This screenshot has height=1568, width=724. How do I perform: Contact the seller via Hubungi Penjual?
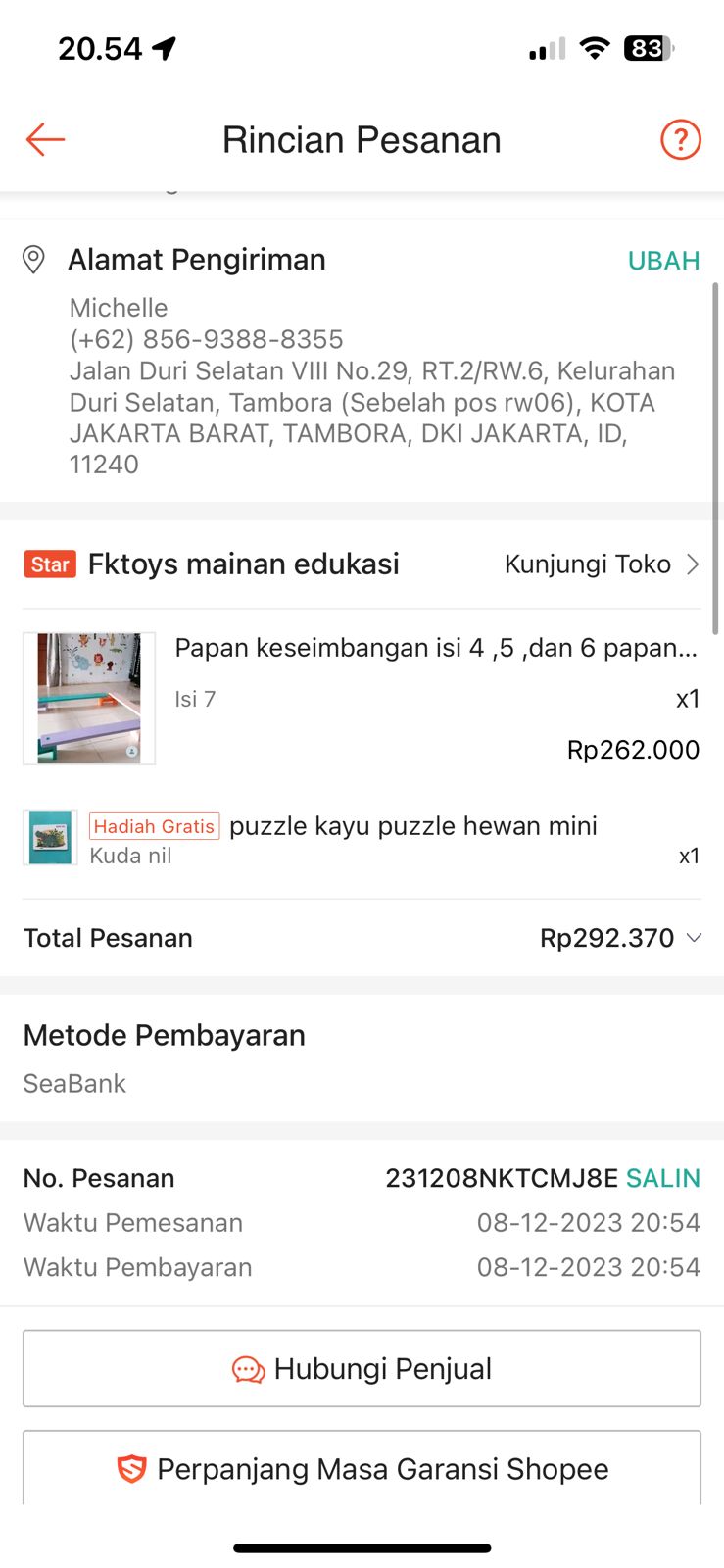point(362,1368)
